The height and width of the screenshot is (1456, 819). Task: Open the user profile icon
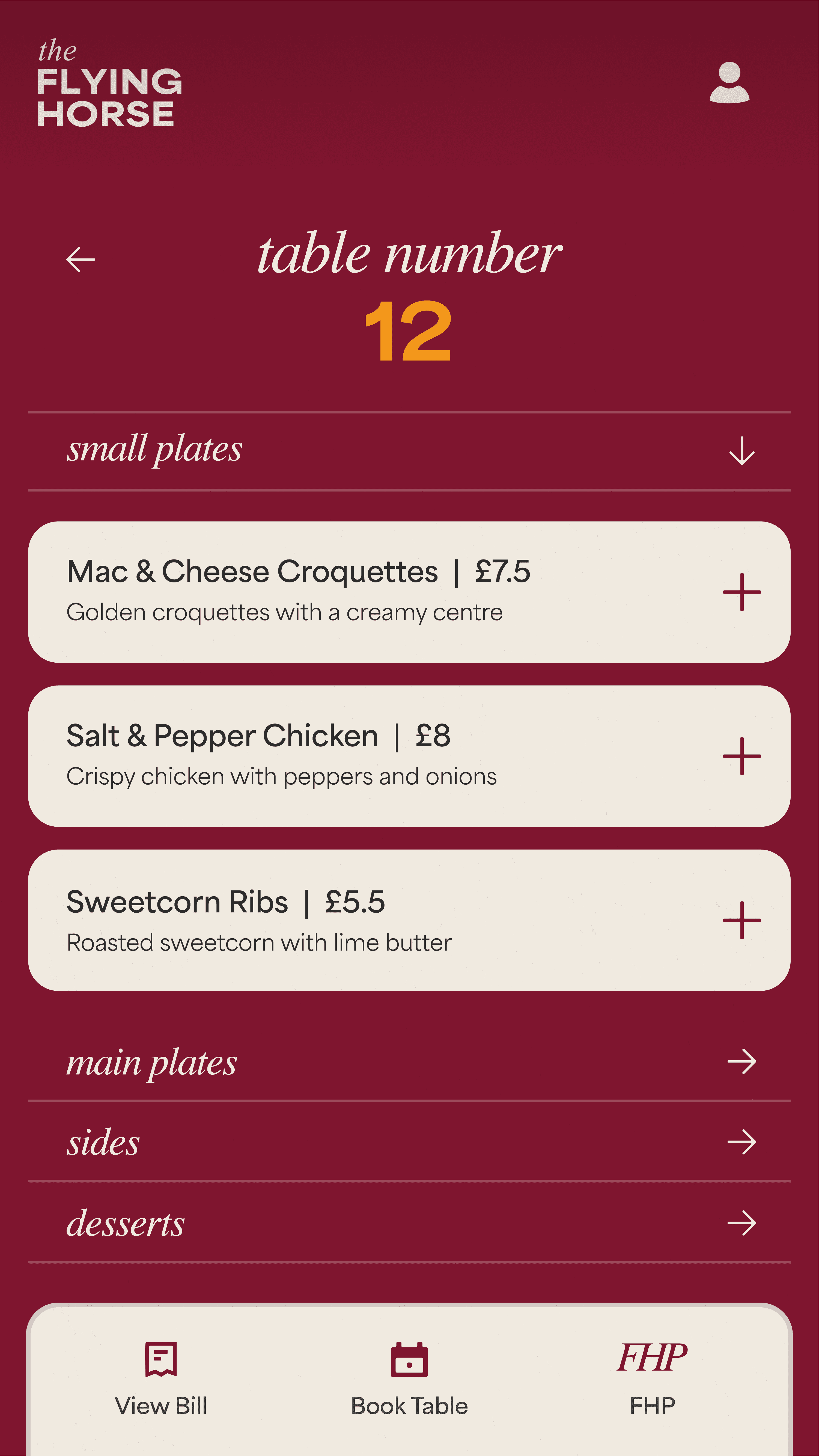coord(729,82)
